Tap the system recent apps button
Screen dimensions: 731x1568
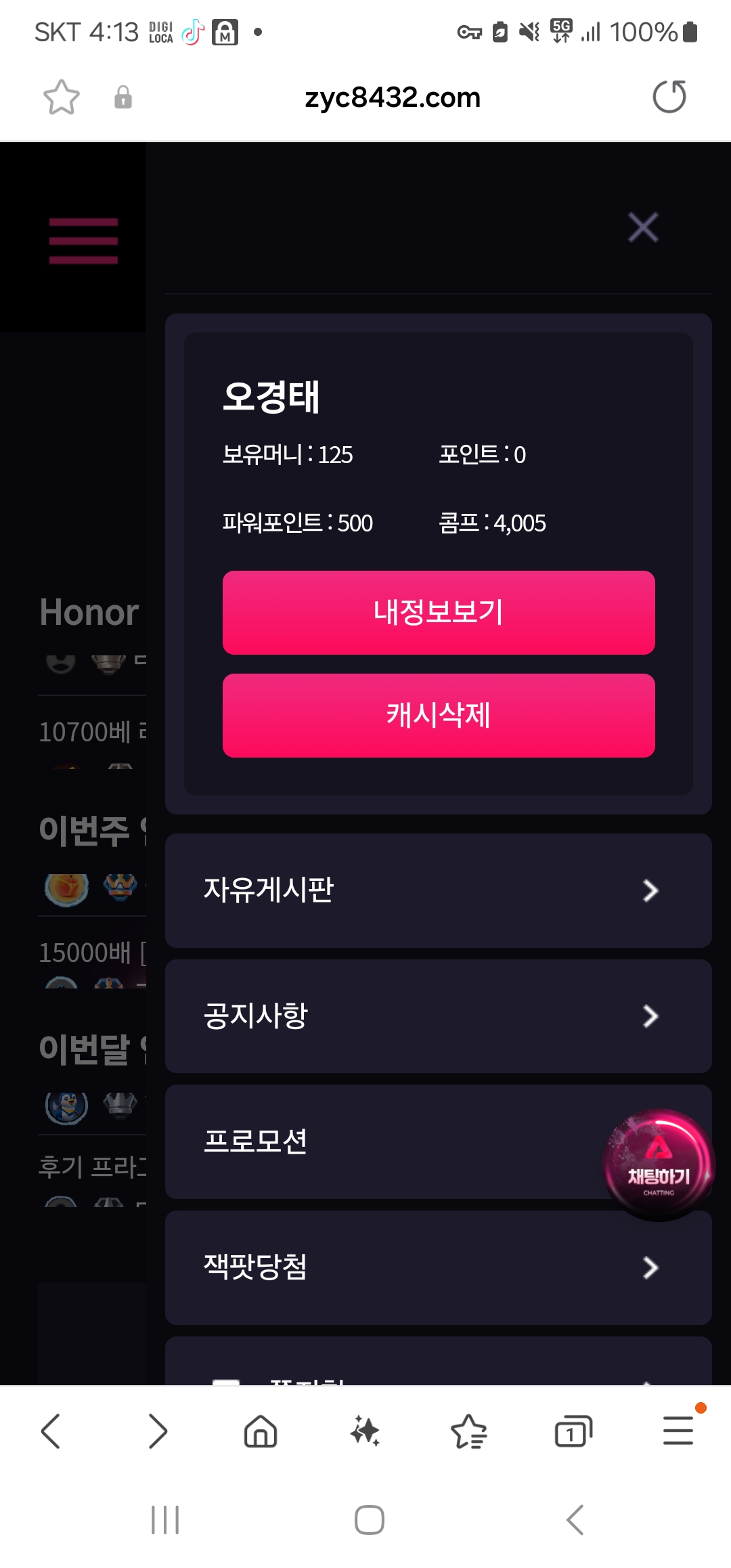(x=165, y=1520)
